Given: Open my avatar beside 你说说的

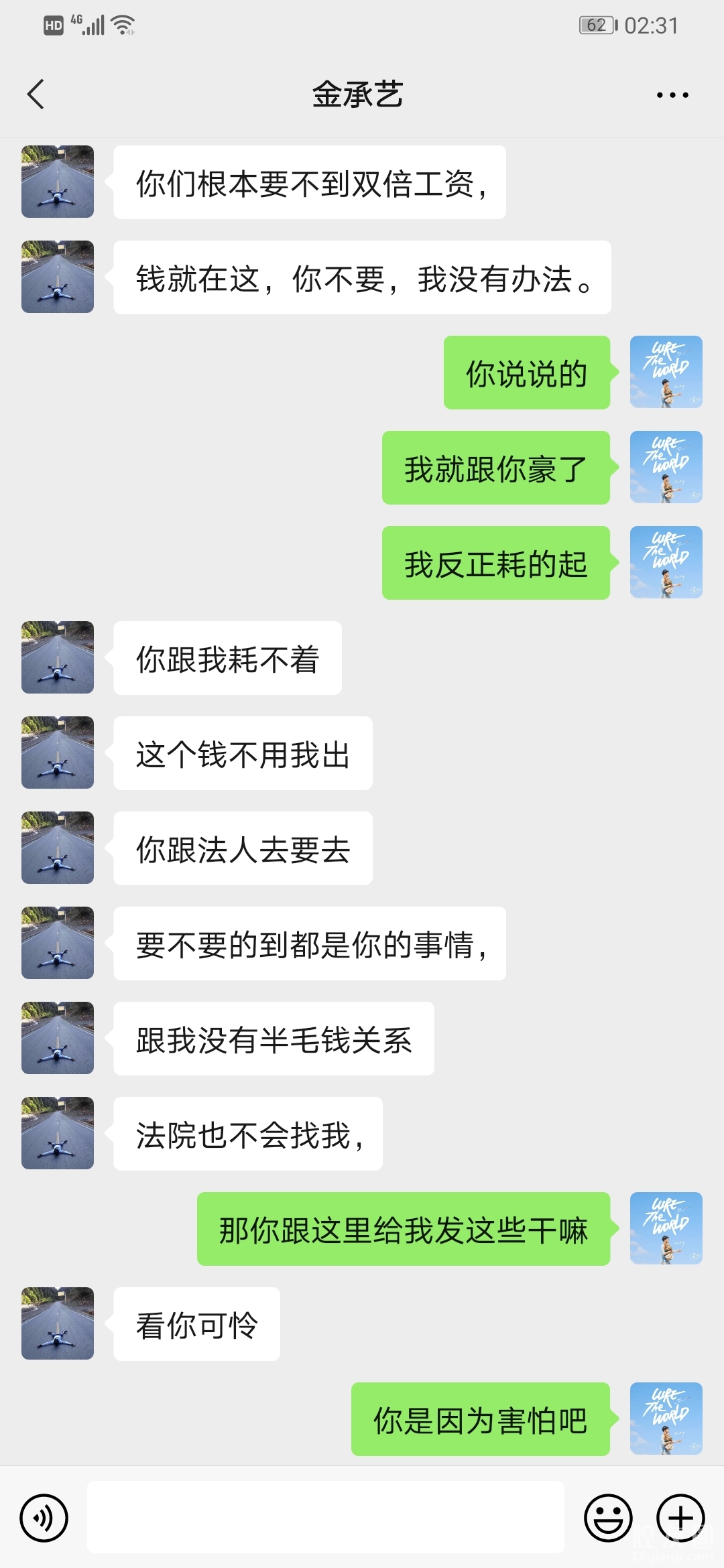Looking at the screenshot, I should tap(666, 372).
